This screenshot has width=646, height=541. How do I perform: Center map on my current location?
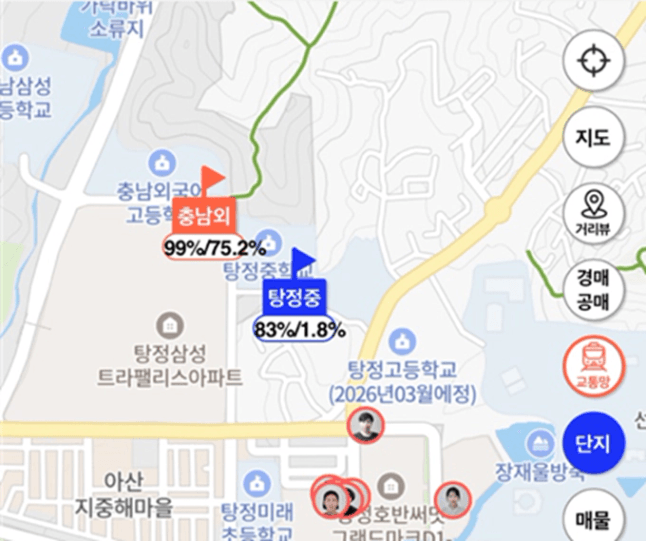[594, 62]
